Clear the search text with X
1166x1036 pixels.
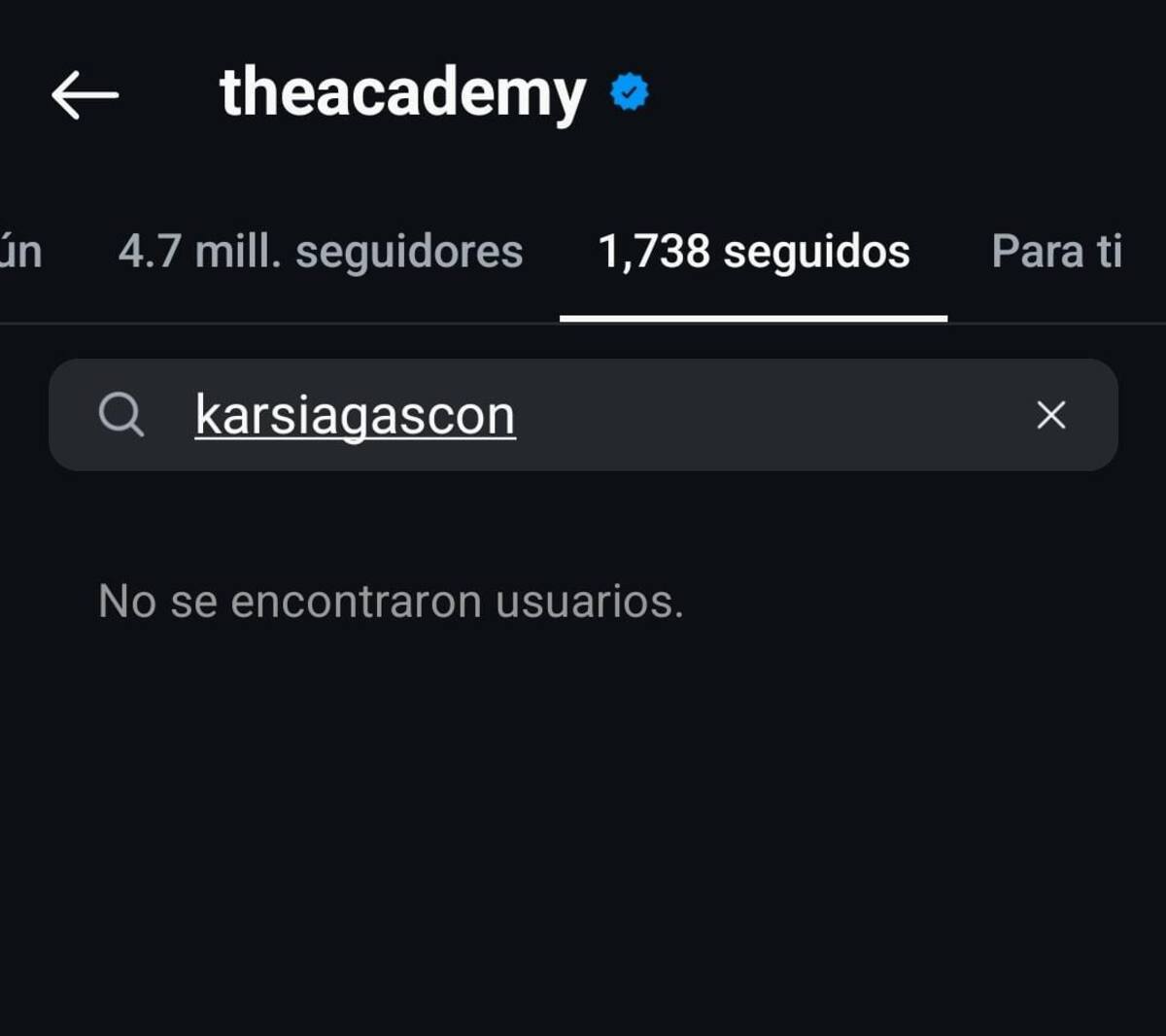coord(1050,415)
